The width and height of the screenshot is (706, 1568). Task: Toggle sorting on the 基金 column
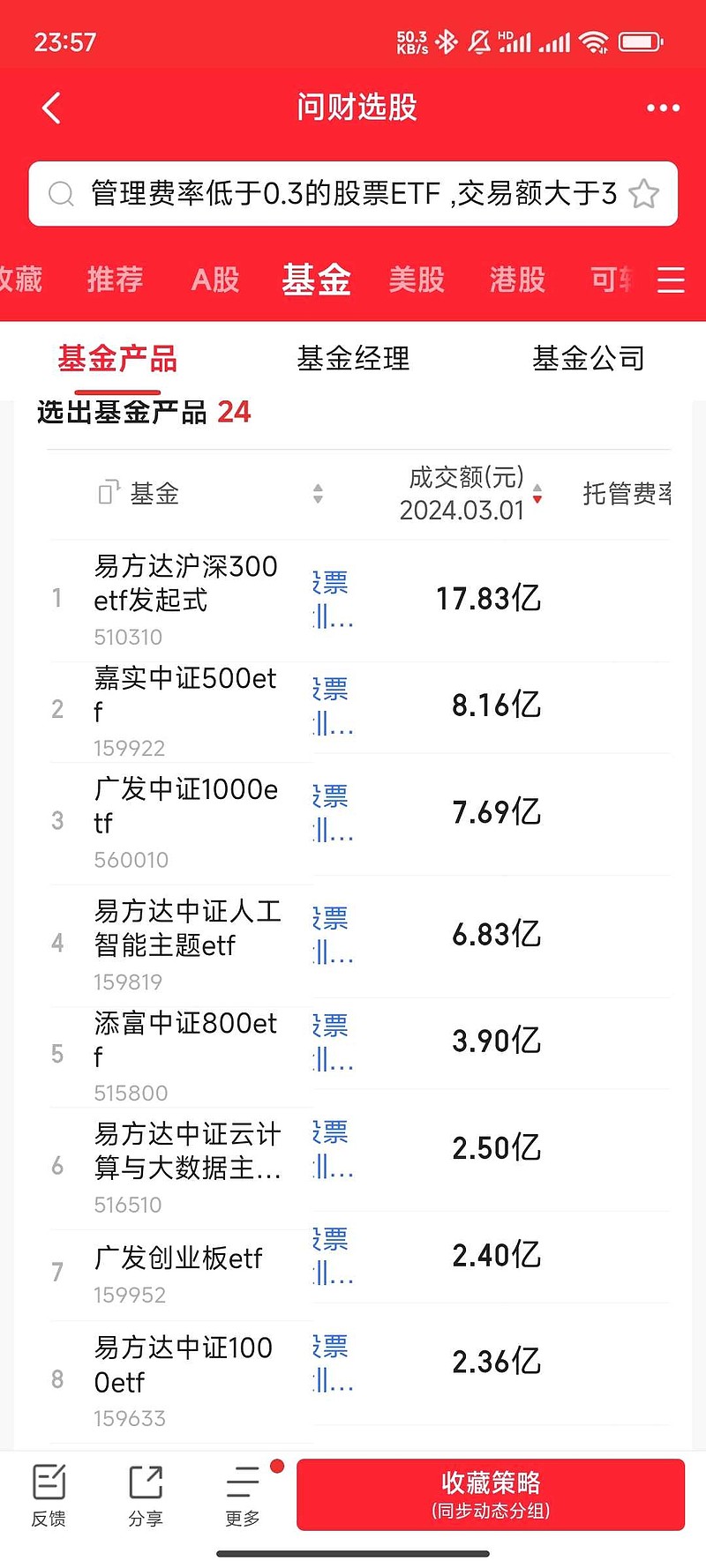coord(317,493)
